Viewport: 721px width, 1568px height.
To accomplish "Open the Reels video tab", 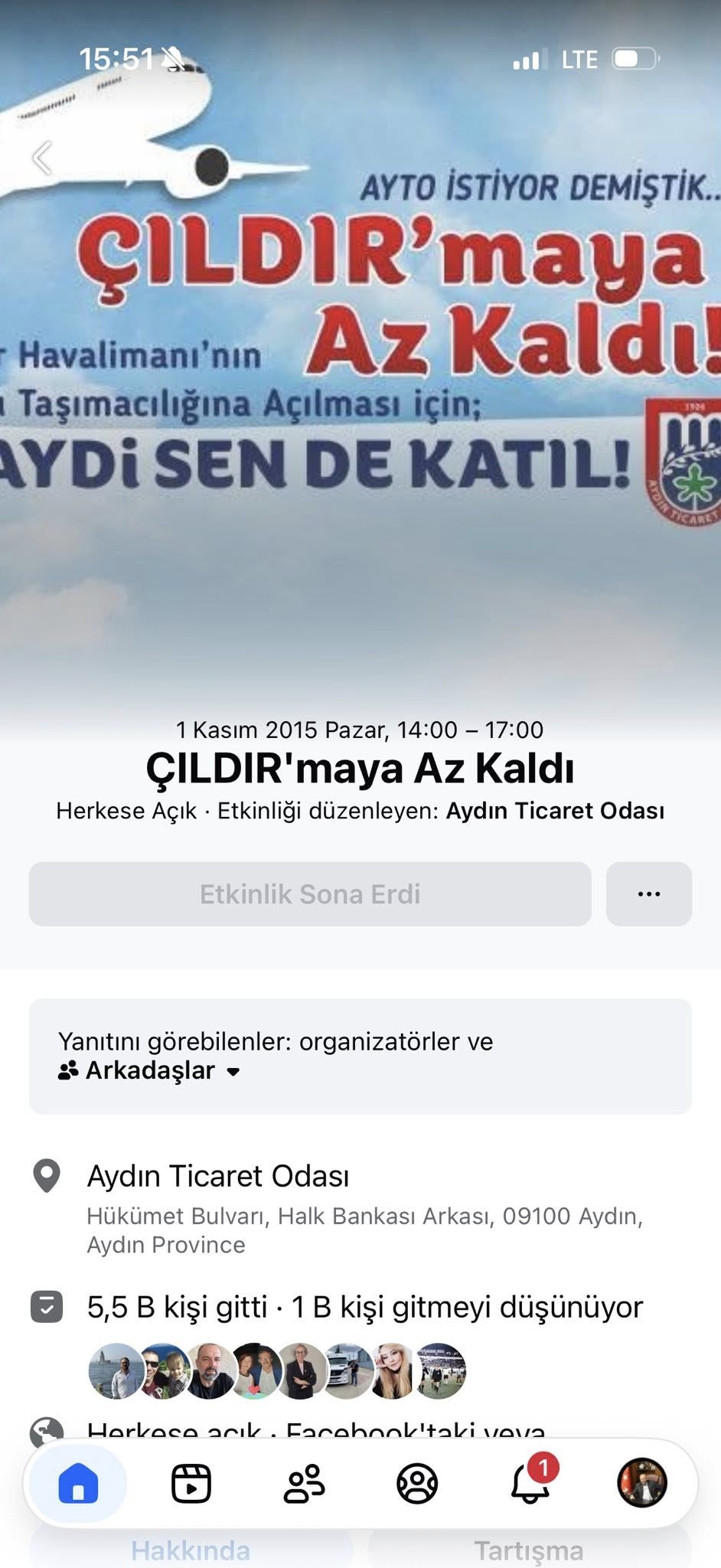I will [191, 1483].
